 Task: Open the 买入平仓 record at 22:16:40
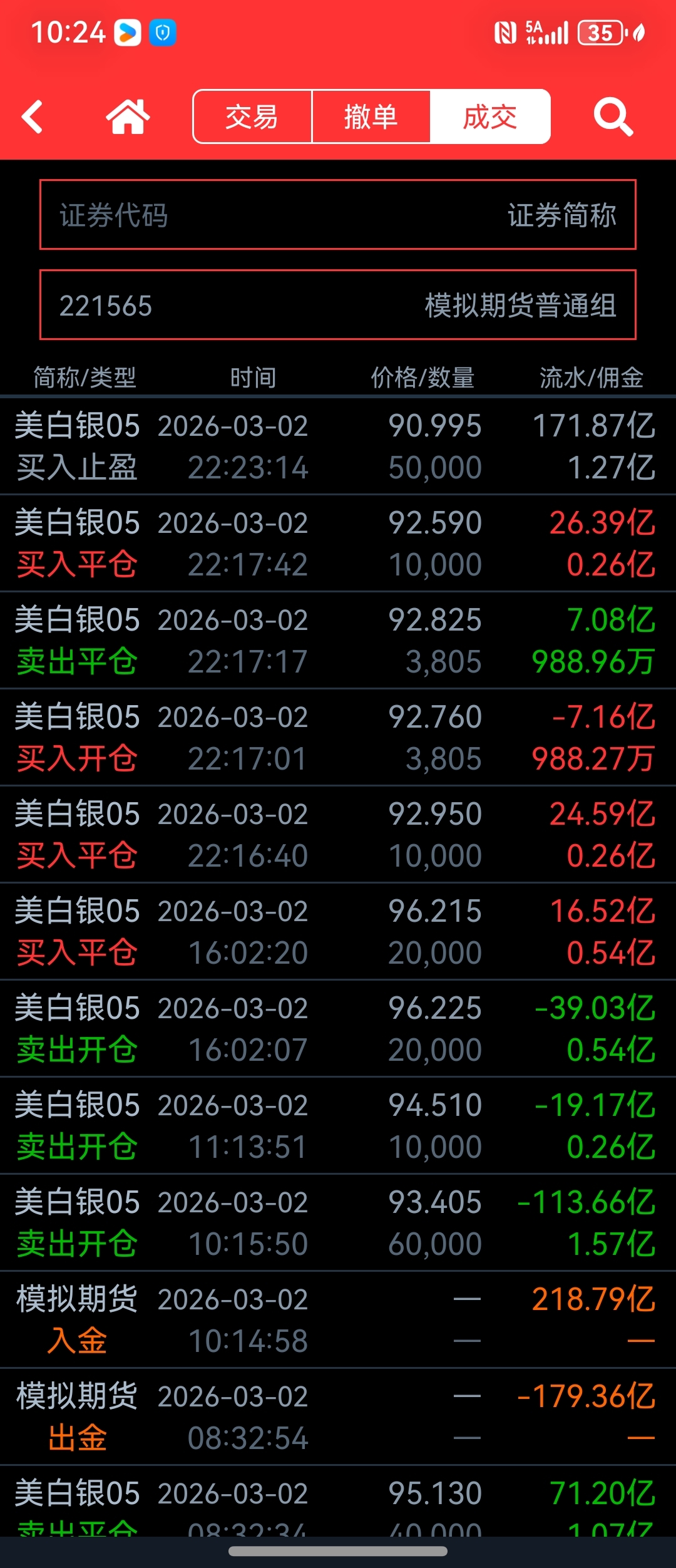[x=338, y=835]
